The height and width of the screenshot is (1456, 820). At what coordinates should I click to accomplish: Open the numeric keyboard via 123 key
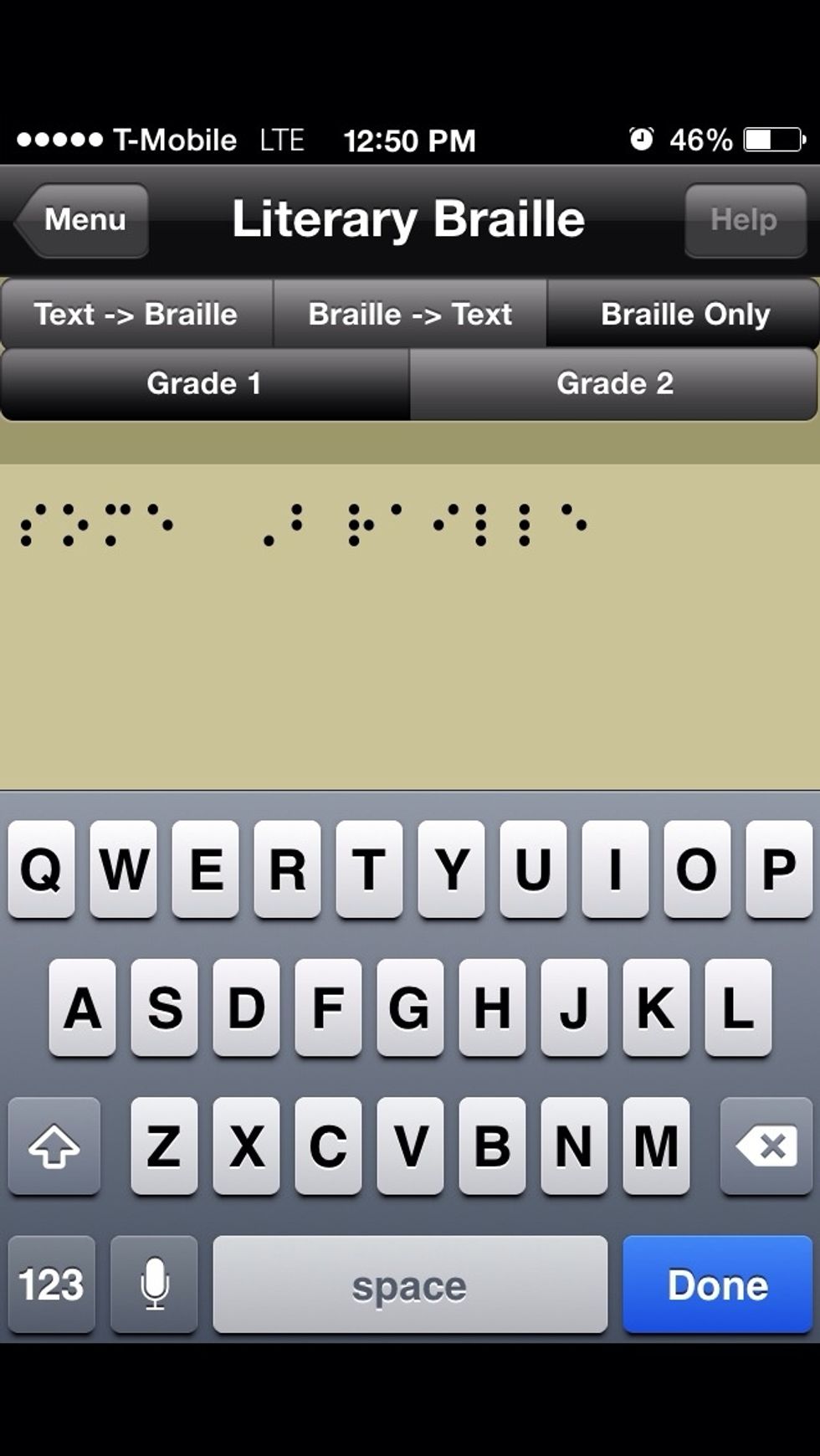(52, 1285)
